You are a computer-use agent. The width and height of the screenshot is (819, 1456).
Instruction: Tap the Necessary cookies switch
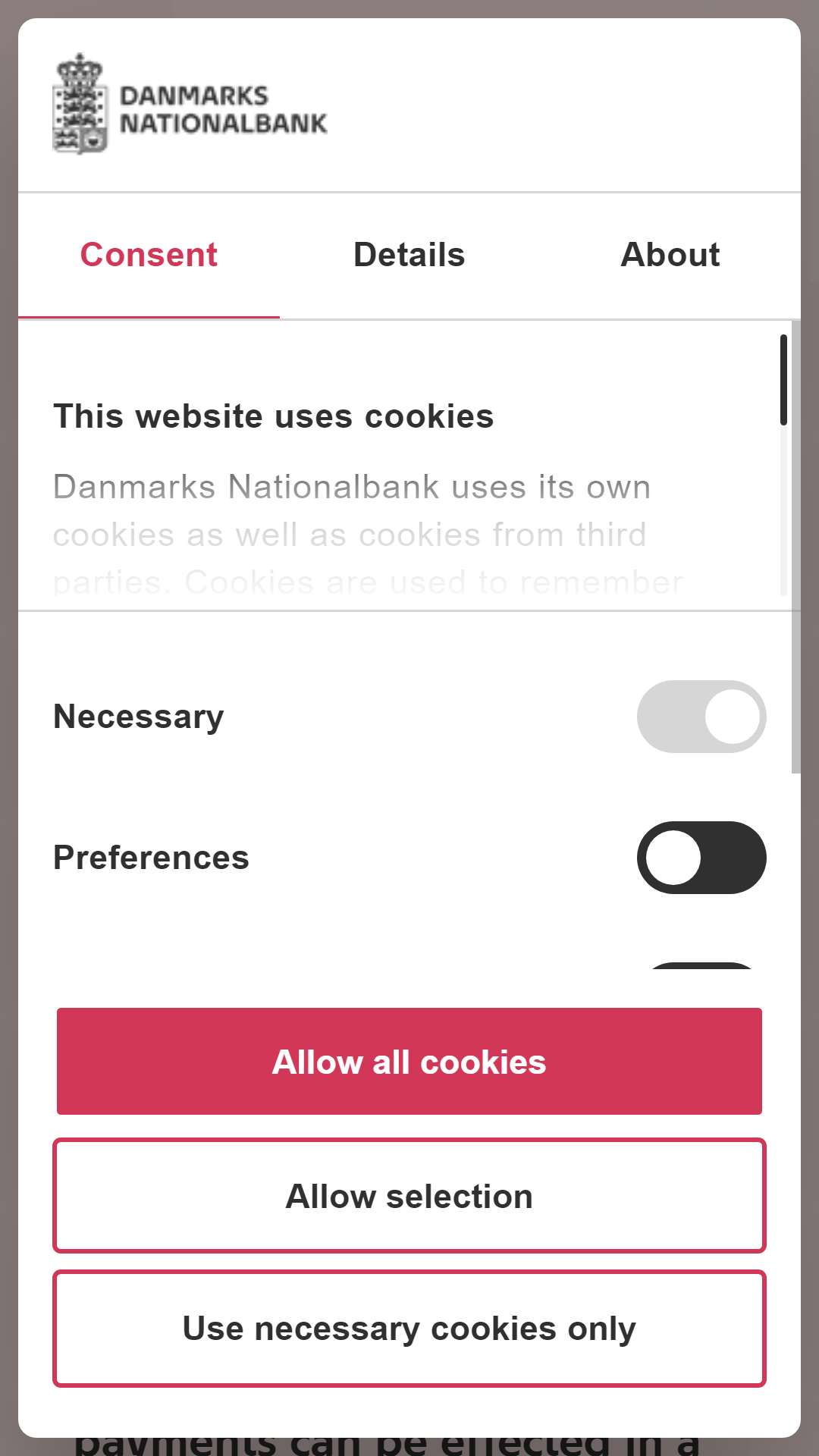tap(701, 717)
